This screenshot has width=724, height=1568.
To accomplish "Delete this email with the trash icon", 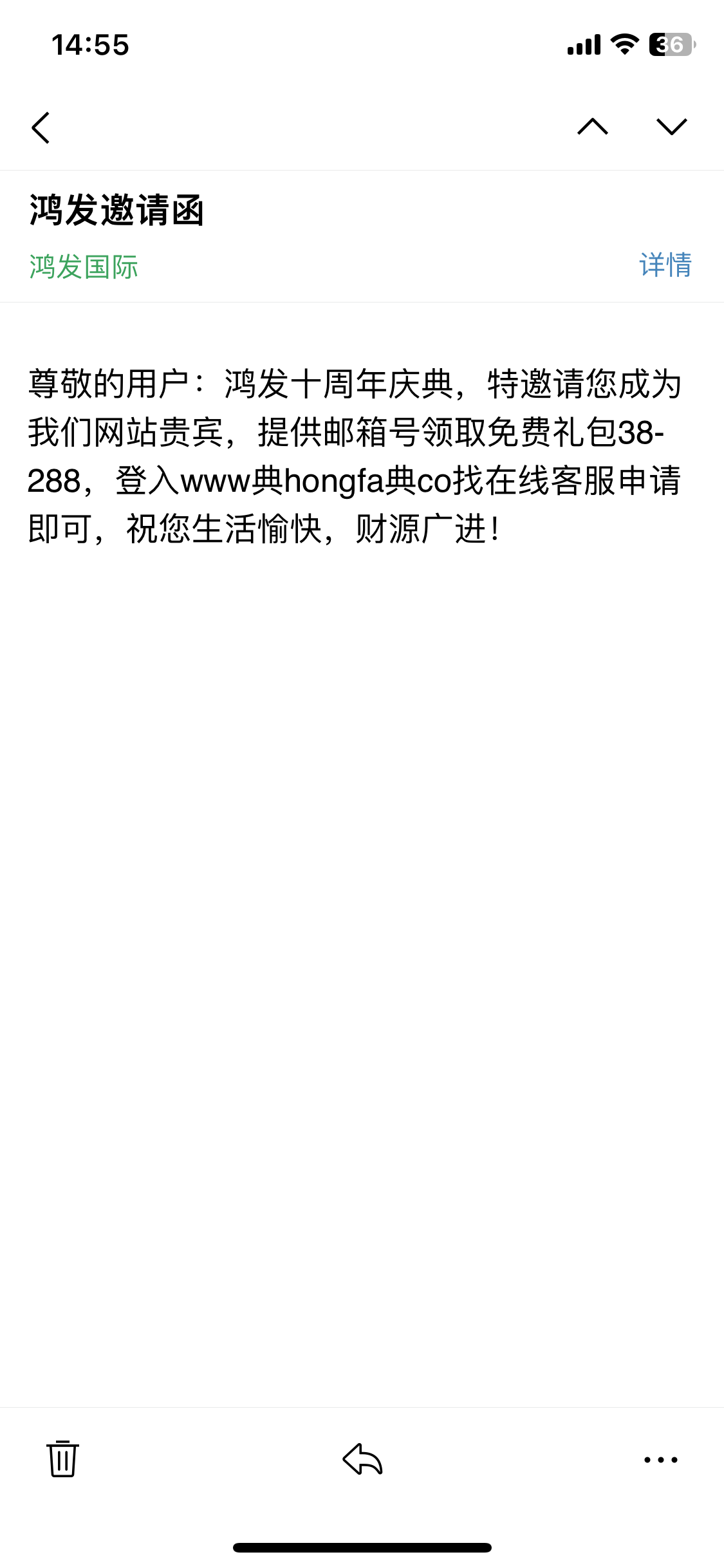I will (x=62, y=1459).
